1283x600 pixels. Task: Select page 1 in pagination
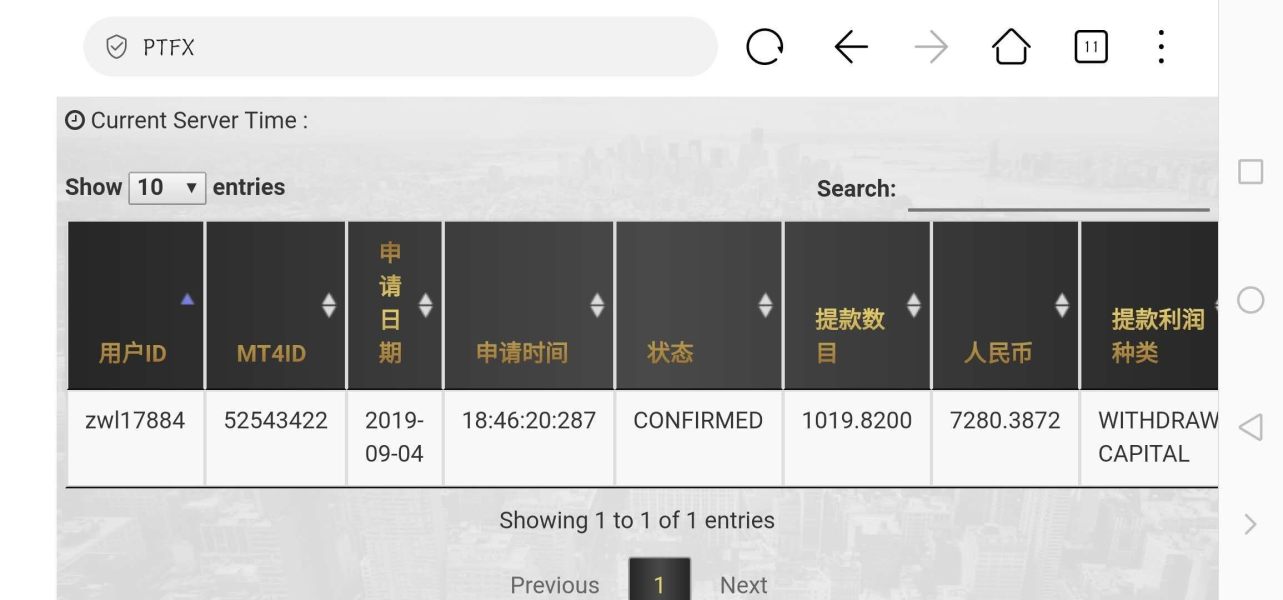tap(659, 583)
